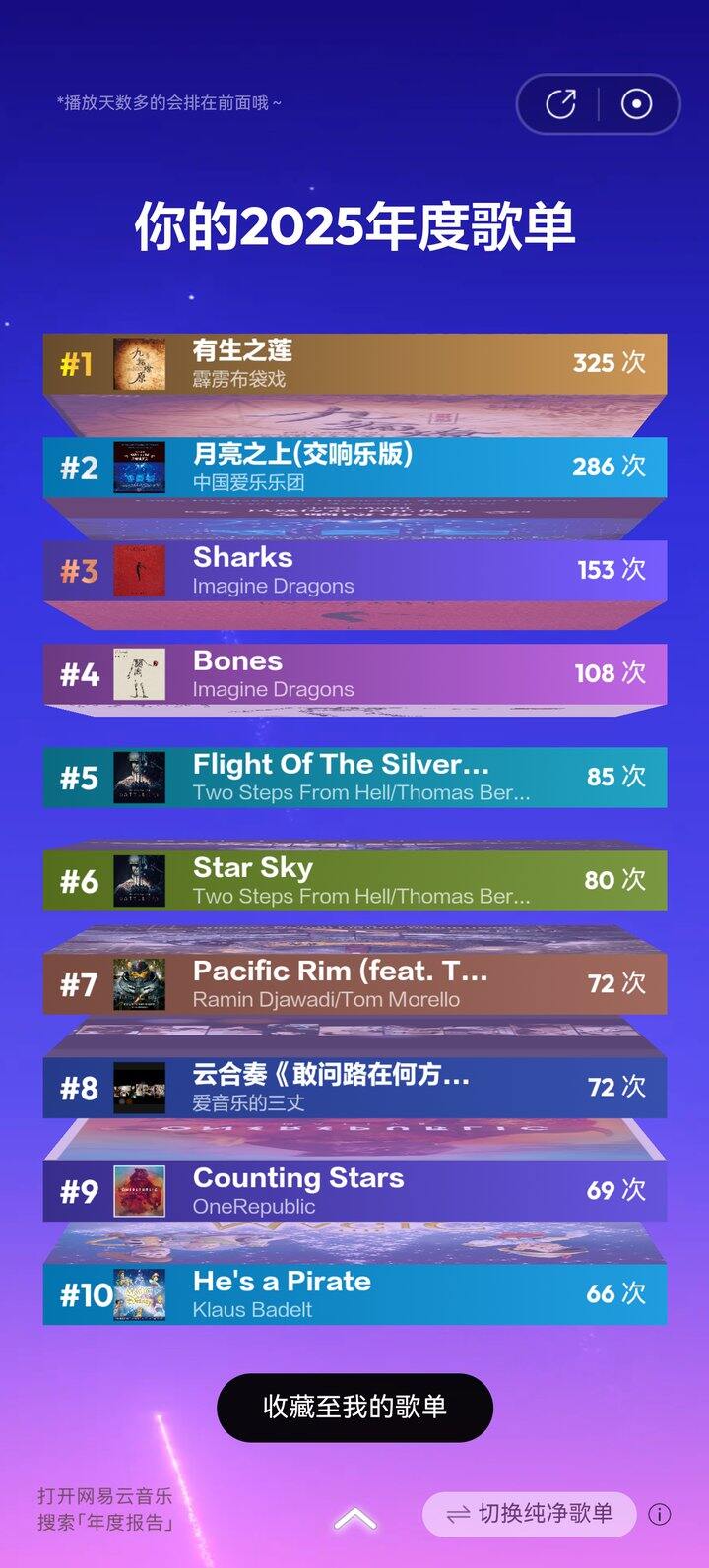Tap the circle close icon in the capsule
Screen dimensions: 709x1568
pyautogui.click(x=637, y=103)
